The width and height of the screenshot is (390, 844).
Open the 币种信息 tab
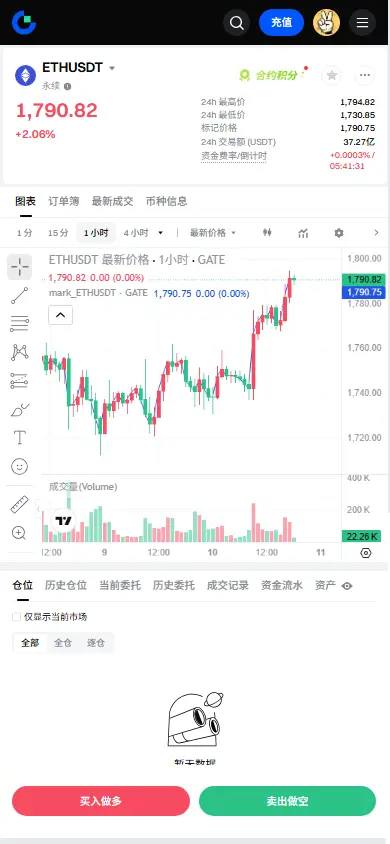[167, 201]
